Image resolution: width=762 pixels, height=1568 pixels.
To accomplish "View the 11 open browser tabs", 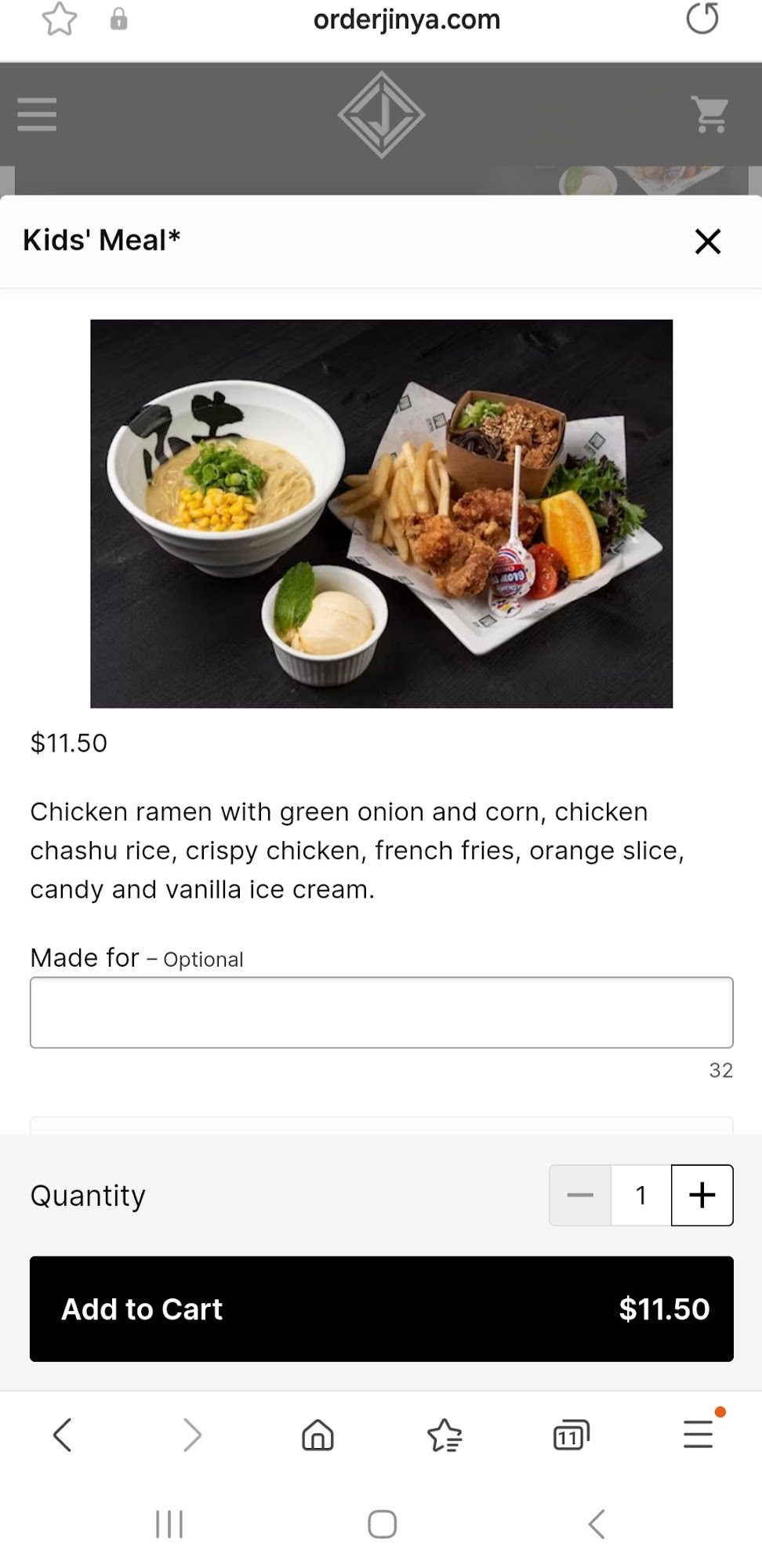I will pos(571,1436).
